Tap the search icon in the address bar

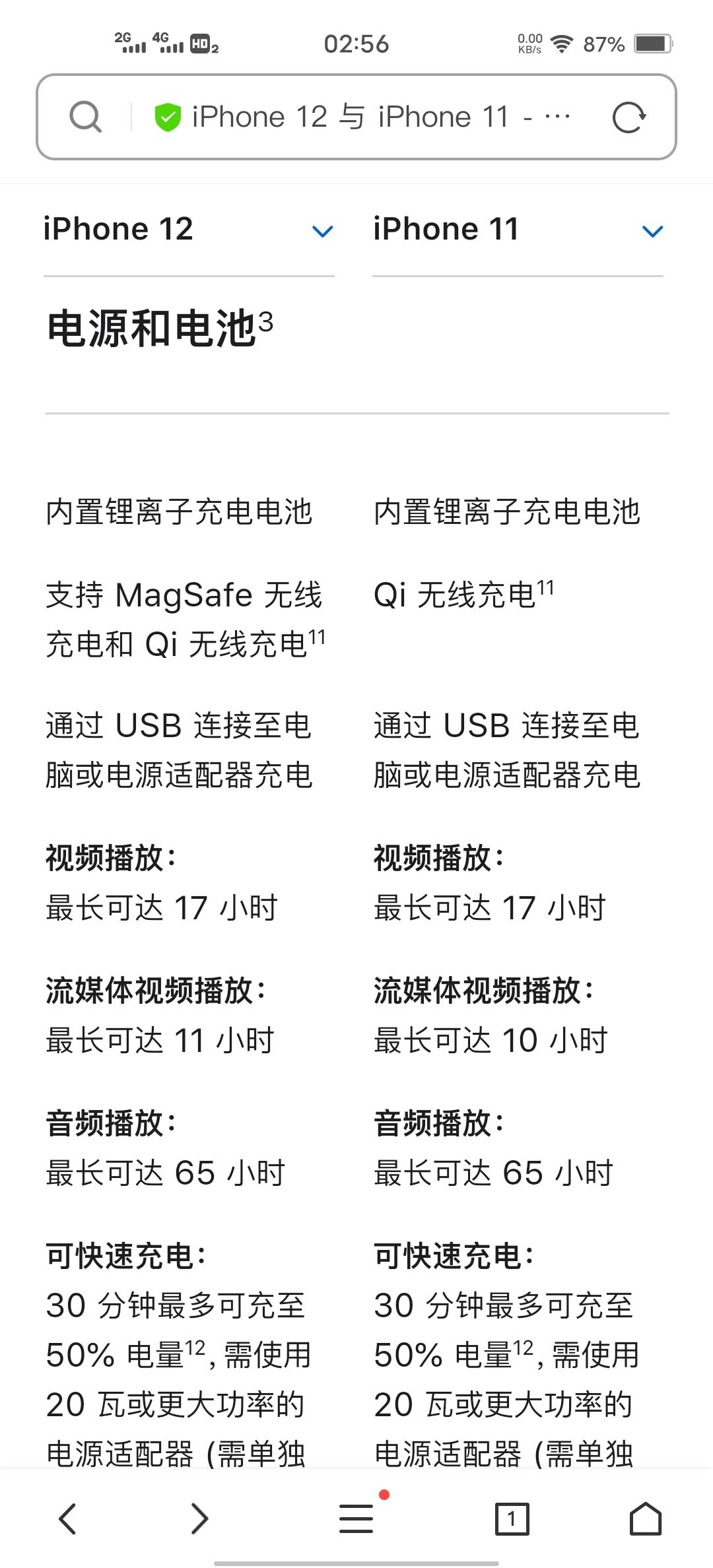(85, 117)
